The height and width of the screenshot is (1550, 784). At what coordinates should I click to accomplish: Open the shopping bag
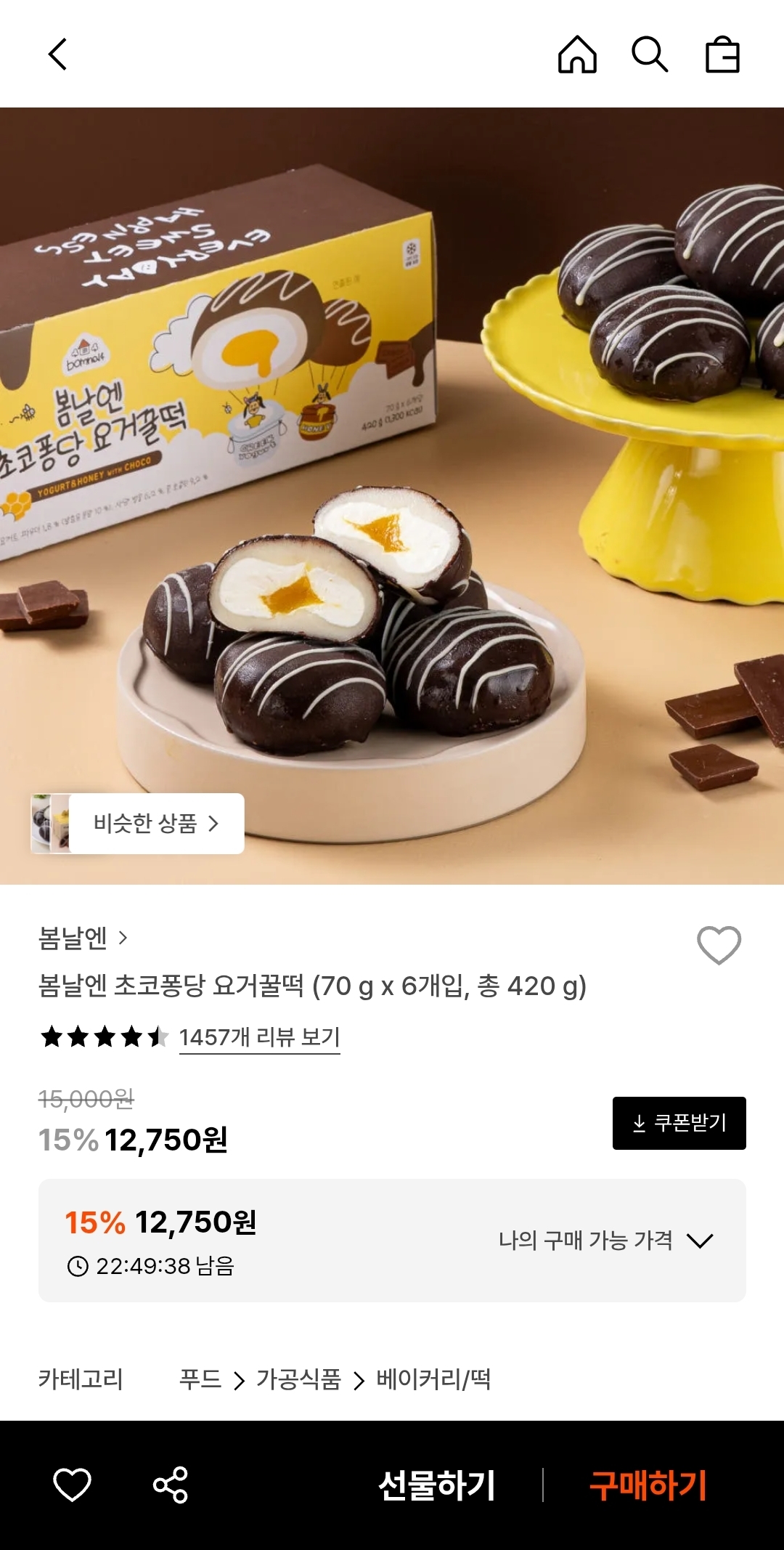click(x=722, y=55)
